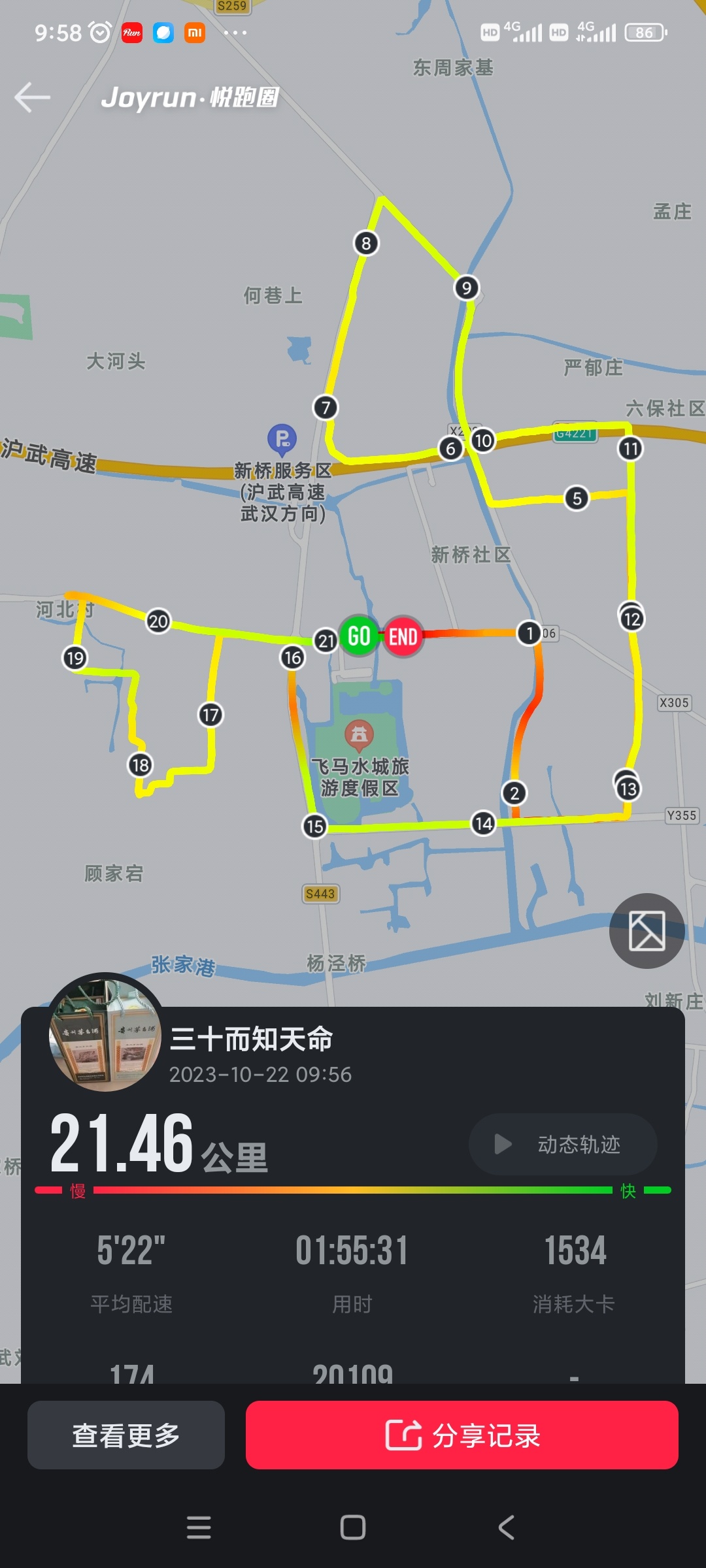This screenshot has height=1568, width=706.
Task: Open the 查看更多 details button
Action: pos(126,1435)
